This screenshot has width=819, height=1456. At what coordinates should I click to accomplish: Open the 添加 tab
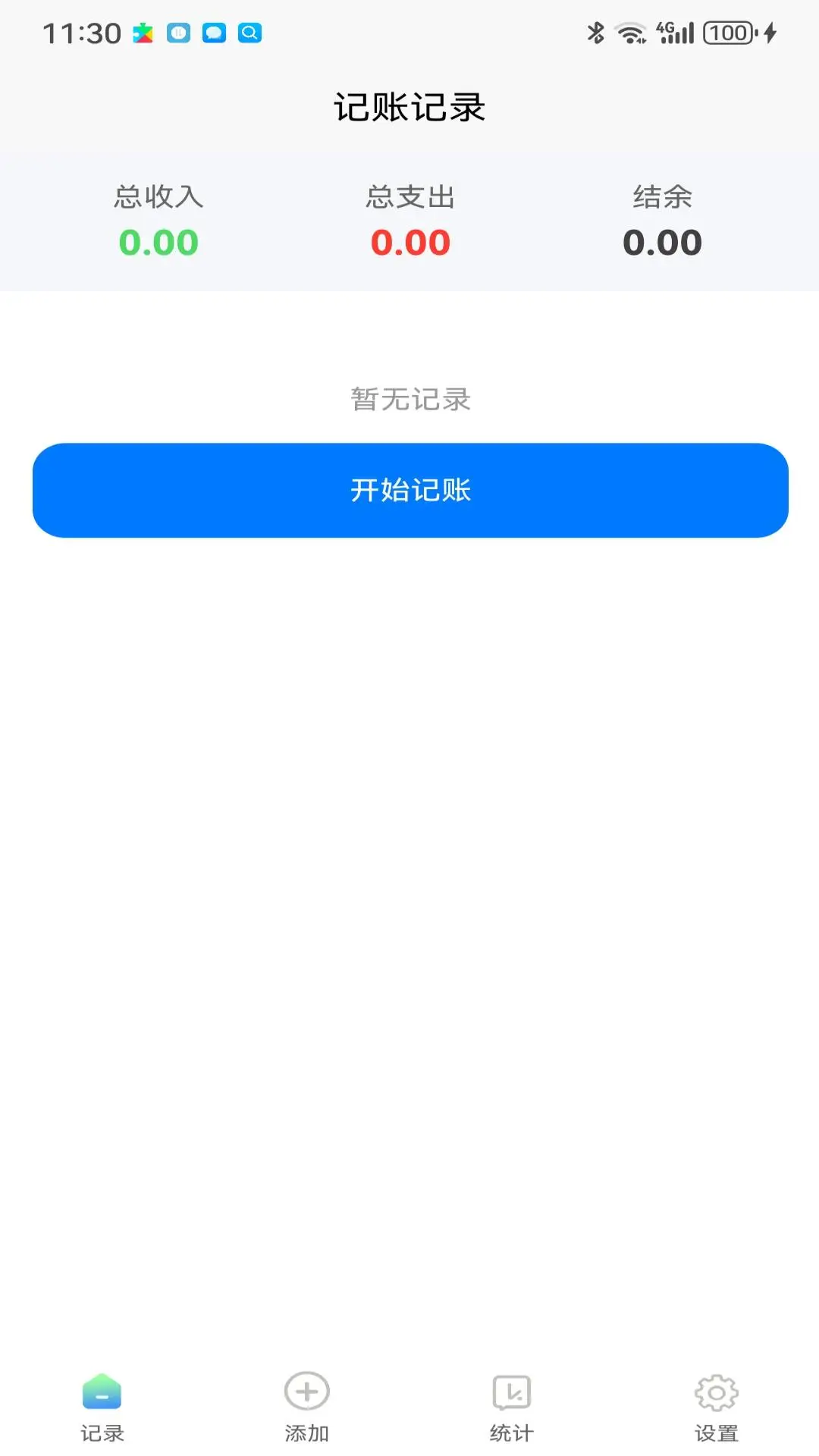click(306, 1407)
